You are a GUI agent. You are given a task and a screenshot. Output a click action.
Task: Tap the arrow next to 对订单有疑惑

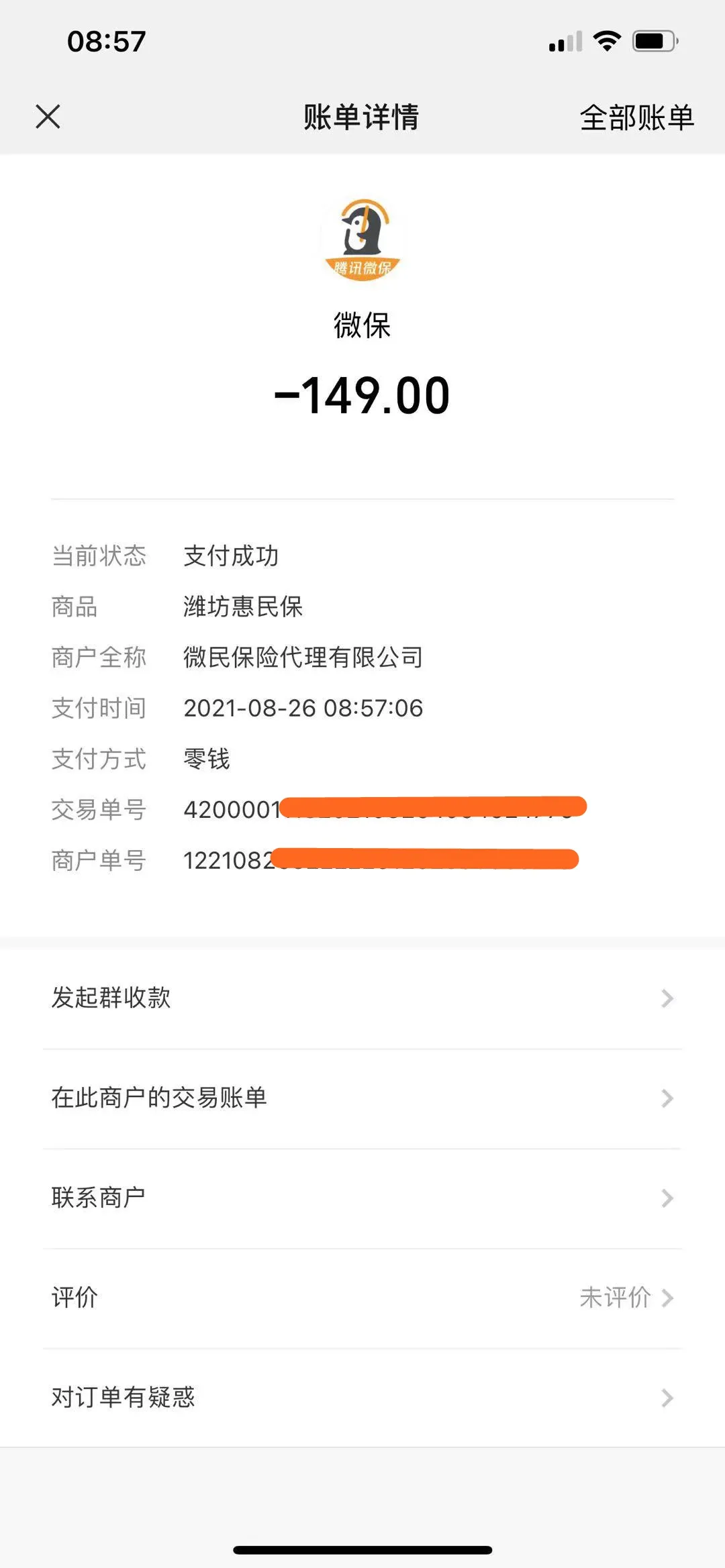tap(665, 1398)
